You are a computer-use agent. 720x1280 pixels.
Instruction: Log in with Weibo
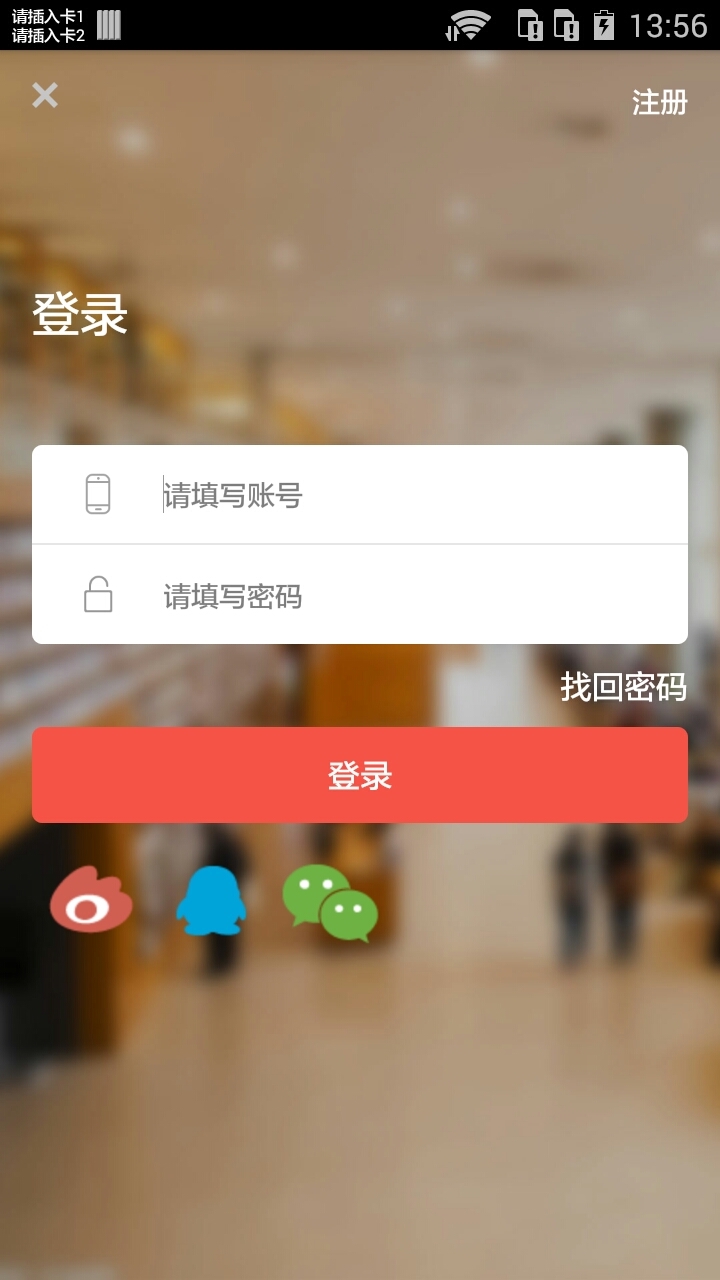point(91,900)
